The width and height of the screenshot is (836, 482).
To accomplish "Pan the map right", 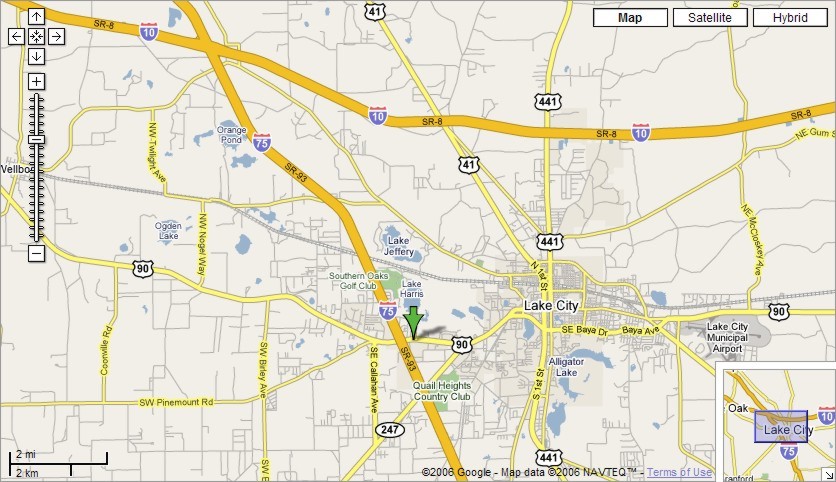I will [56, 36].
